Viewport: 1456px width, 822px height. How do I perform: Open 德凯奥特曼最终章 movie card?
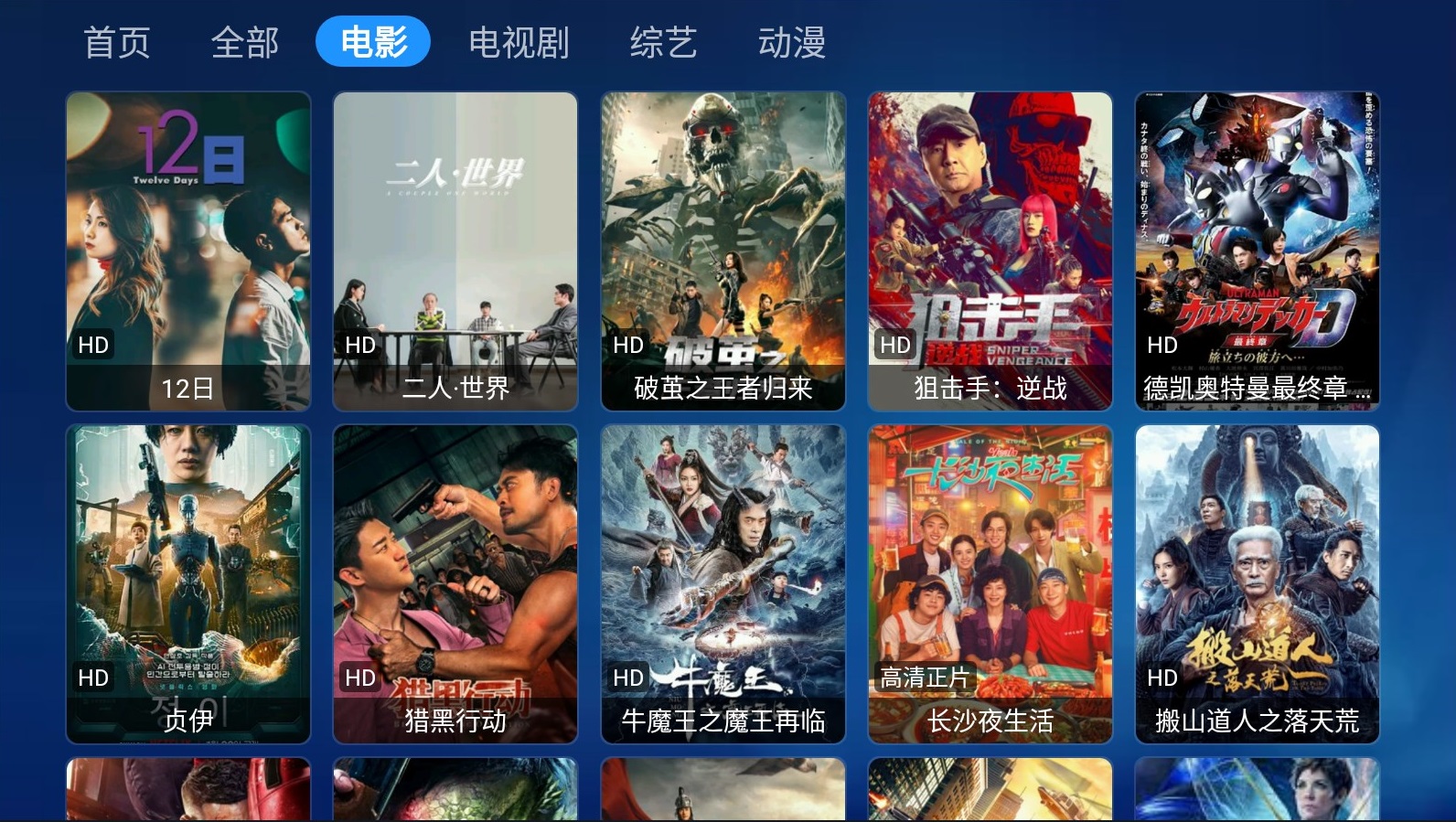click(x=1257, y=251)
